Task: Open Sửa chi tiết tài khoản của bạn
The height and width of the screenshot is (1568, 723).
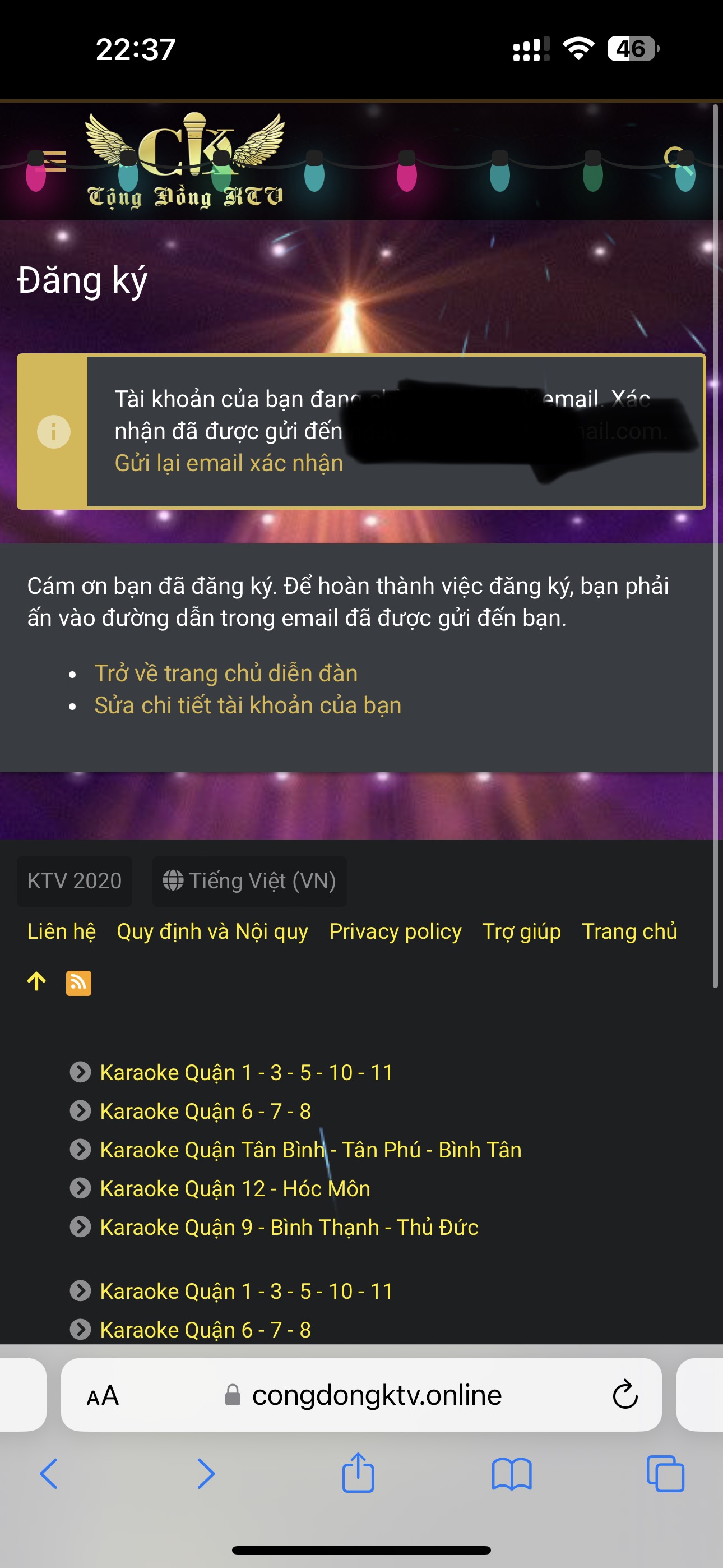Action: tap(248, 705)
